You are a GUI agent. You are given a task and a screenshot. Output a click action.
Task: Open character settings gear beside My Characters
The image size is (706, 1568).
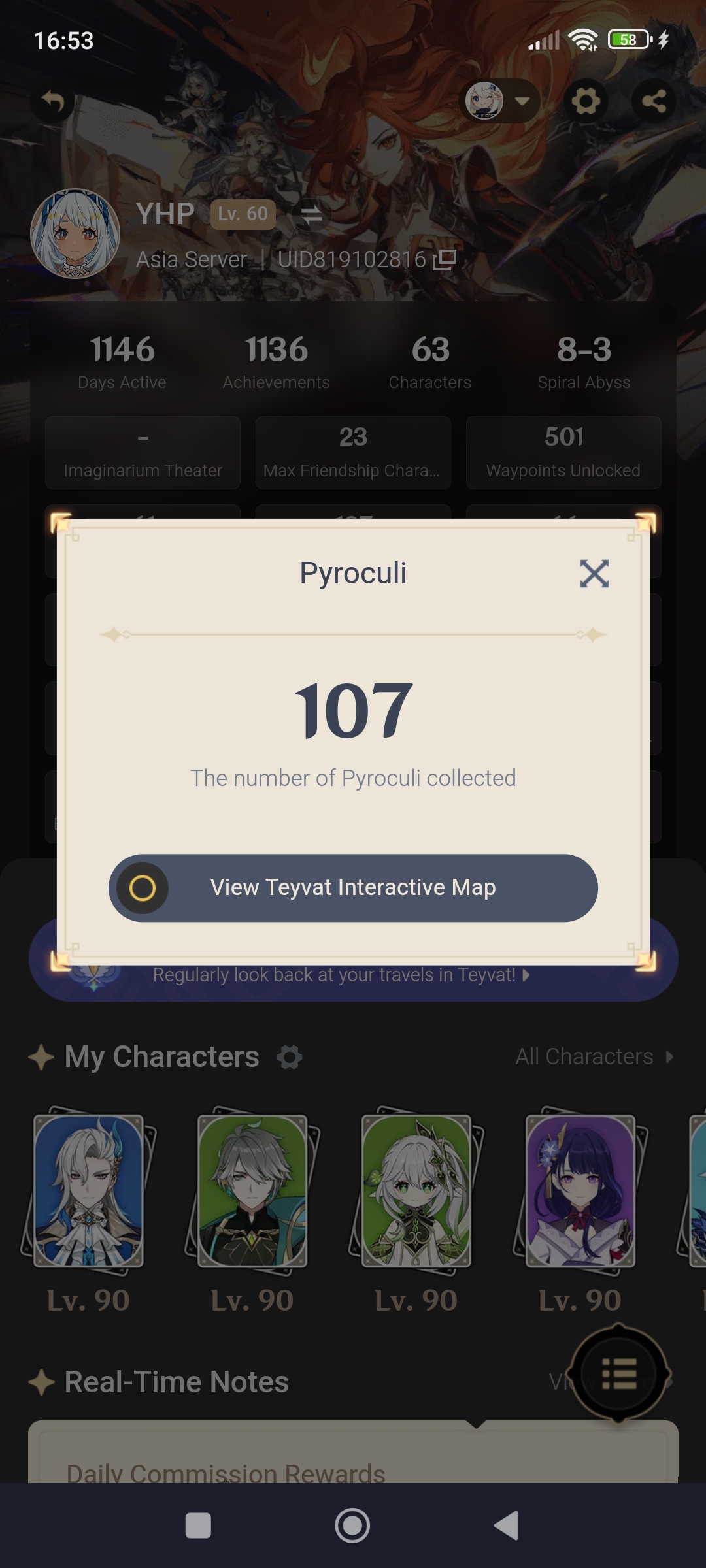coord(290,1056)
